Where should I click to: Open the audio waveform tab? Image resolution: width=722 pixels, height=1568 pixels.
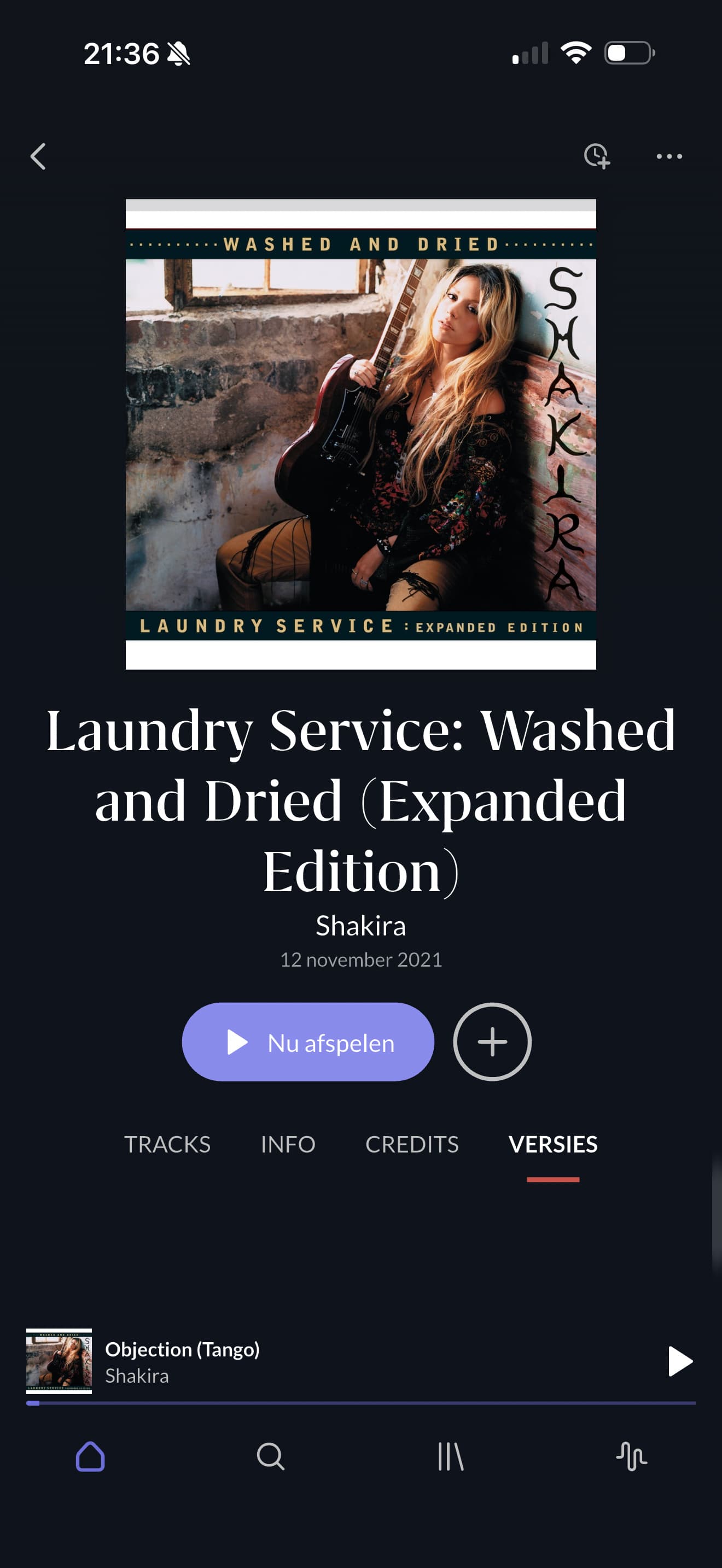tap(631, 1456)
